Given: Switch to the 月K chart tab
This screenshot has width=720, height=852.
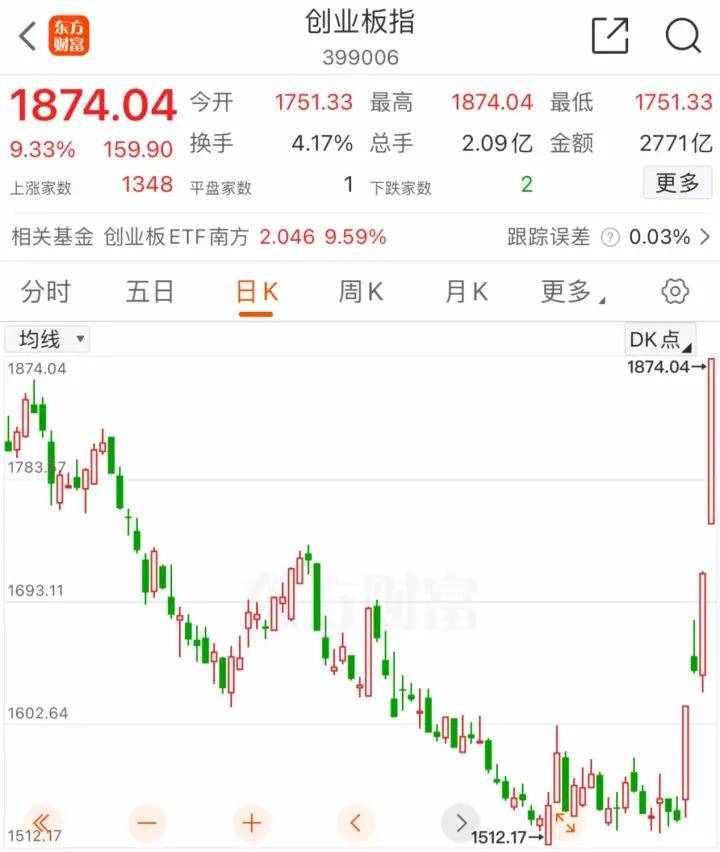Looking at the screenshot, I should click(465, 291).
